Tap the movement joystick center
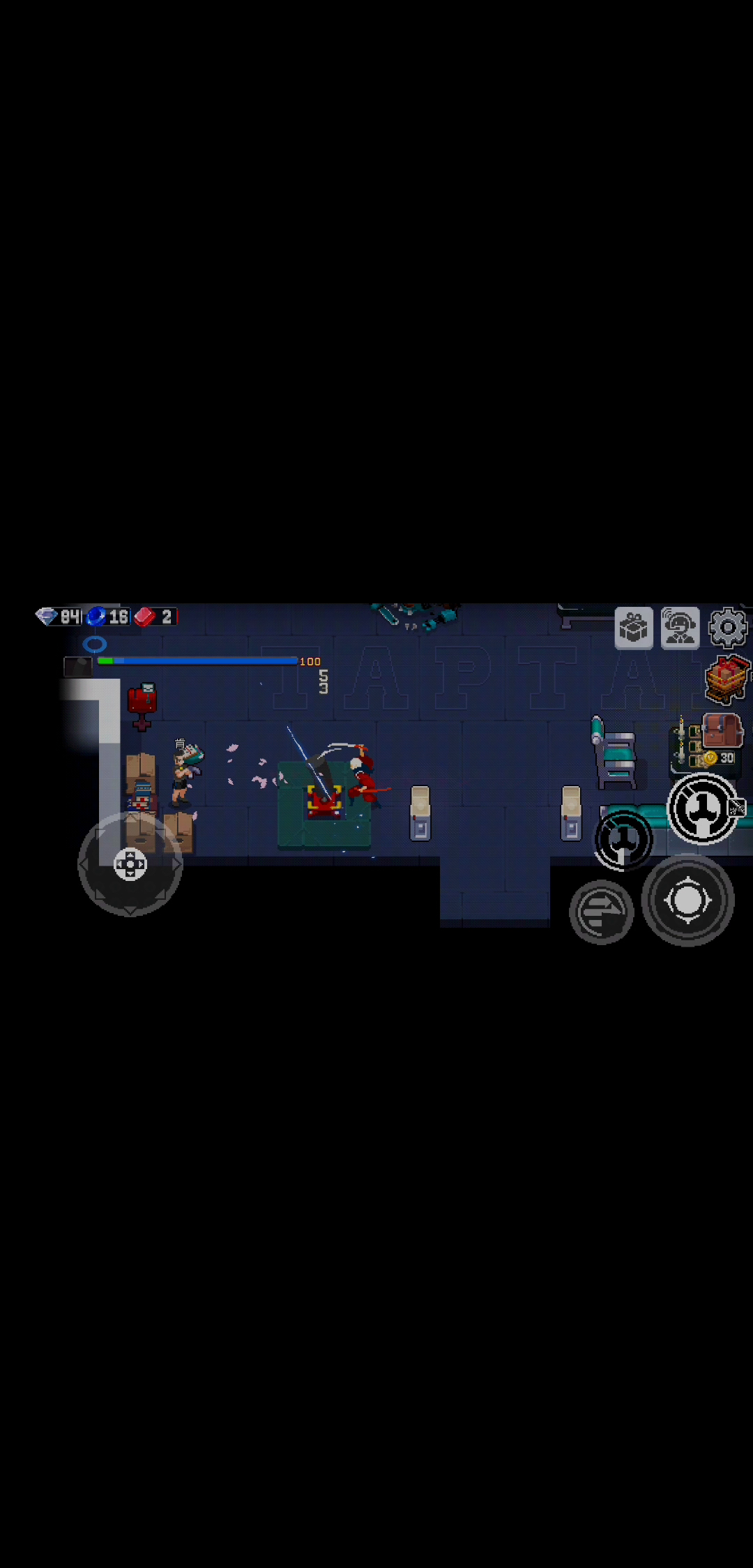This screenshot has width=753, height=1568. (x=130, y=864)
